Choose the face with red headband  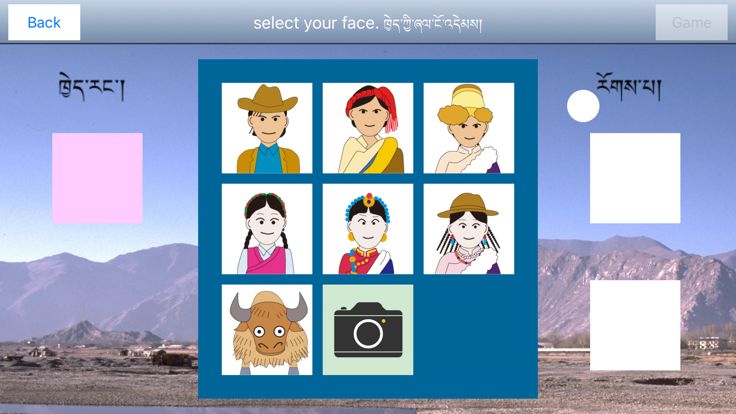[368, 128]
